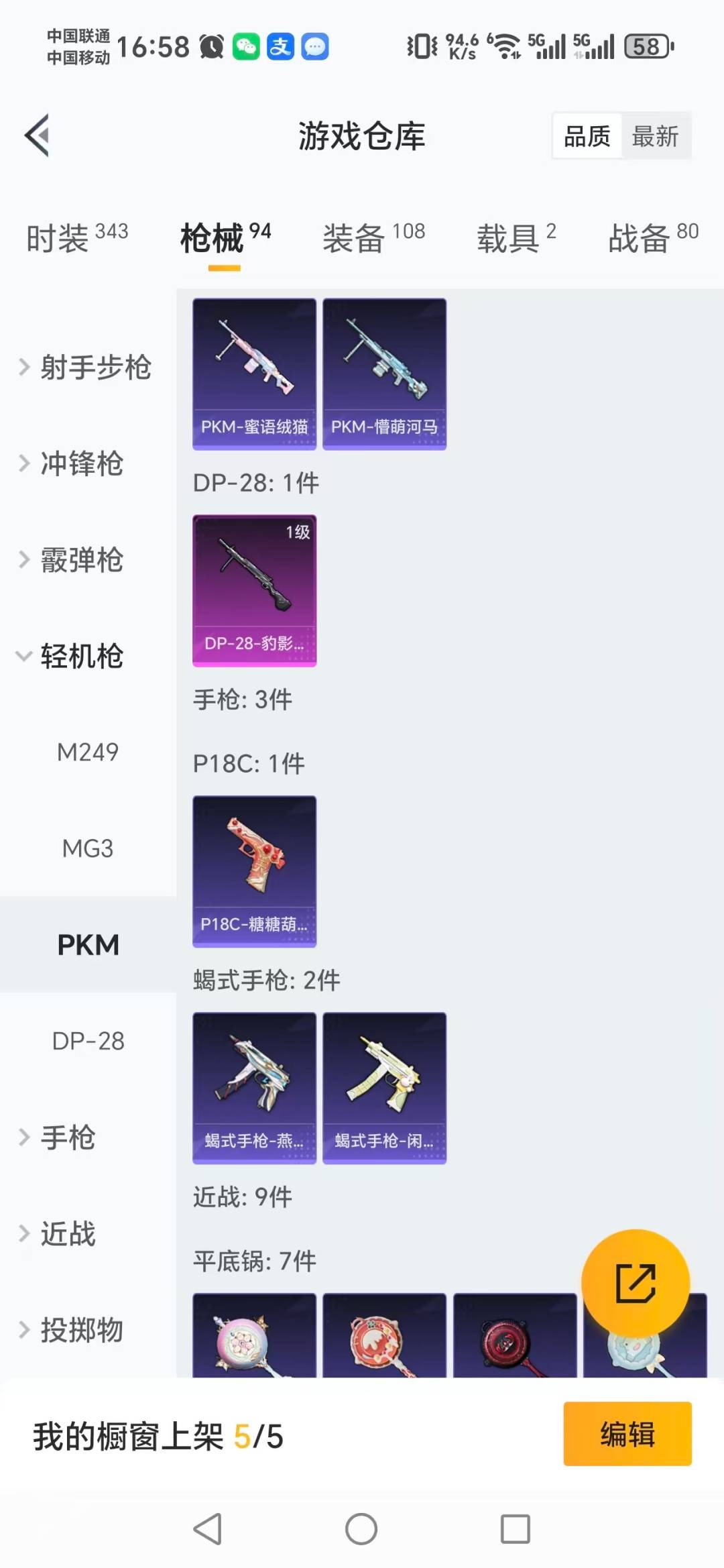Expand the 射手步枪 category
Screen dimensions: 724x1568
click(x=94, y=368)
